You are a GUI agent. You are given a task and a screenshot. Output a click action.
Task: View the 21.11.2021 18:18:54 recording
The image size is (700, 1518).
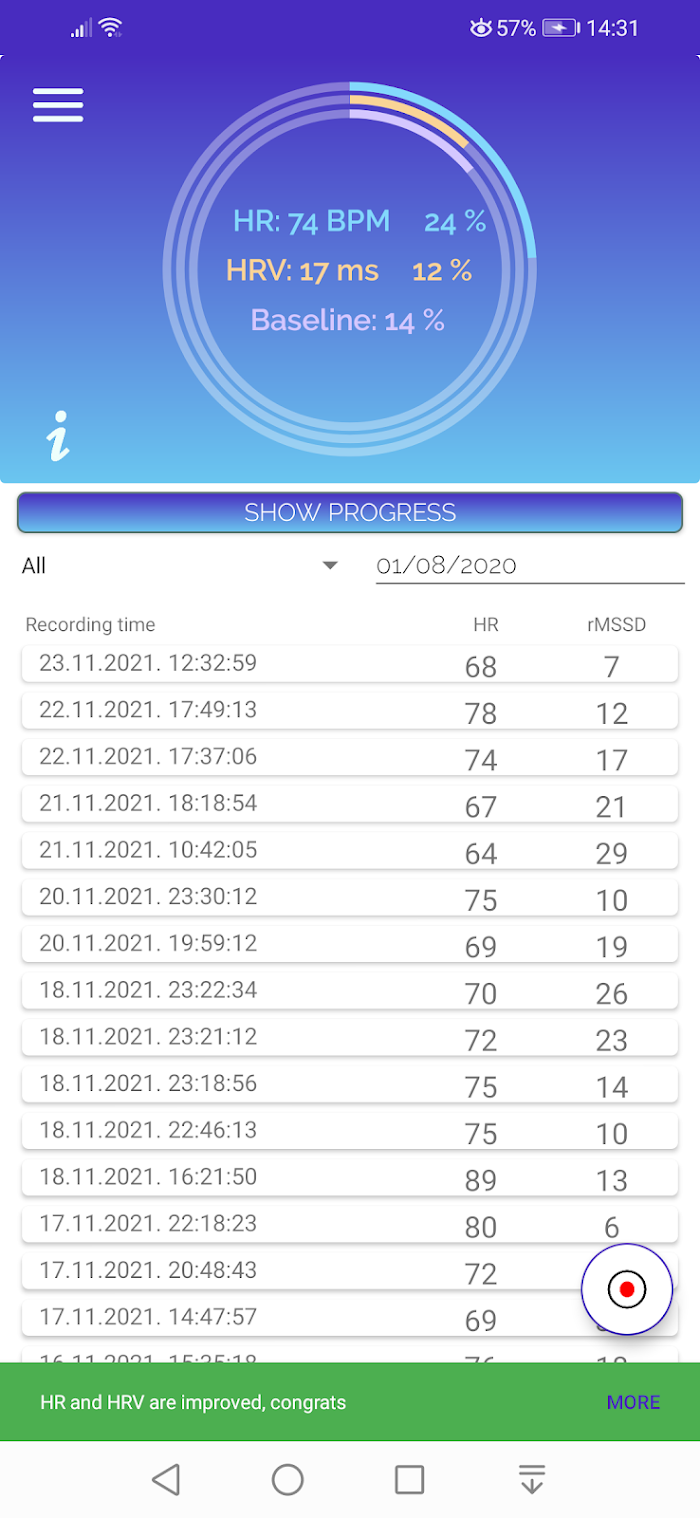349,806
